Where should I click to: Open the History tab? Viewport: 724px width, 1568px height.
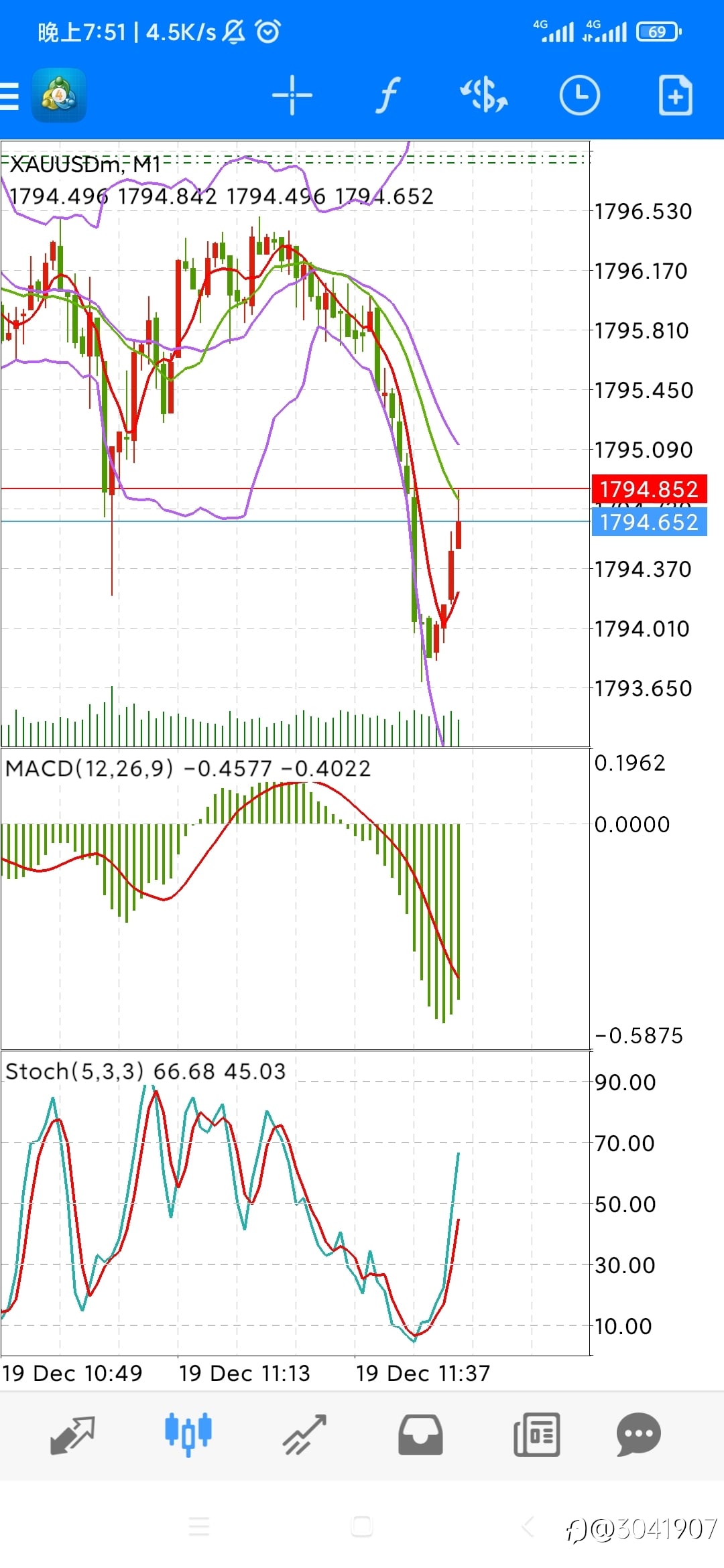pos(420,1435)
